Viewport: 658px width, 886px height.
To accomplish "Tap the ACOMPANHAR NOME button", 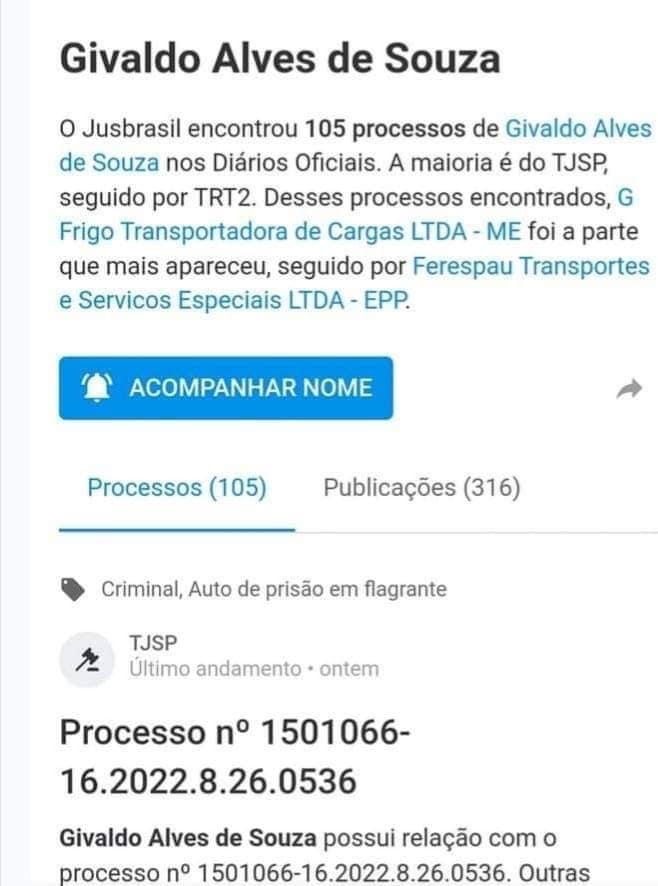I will click(x=225, y=388).
